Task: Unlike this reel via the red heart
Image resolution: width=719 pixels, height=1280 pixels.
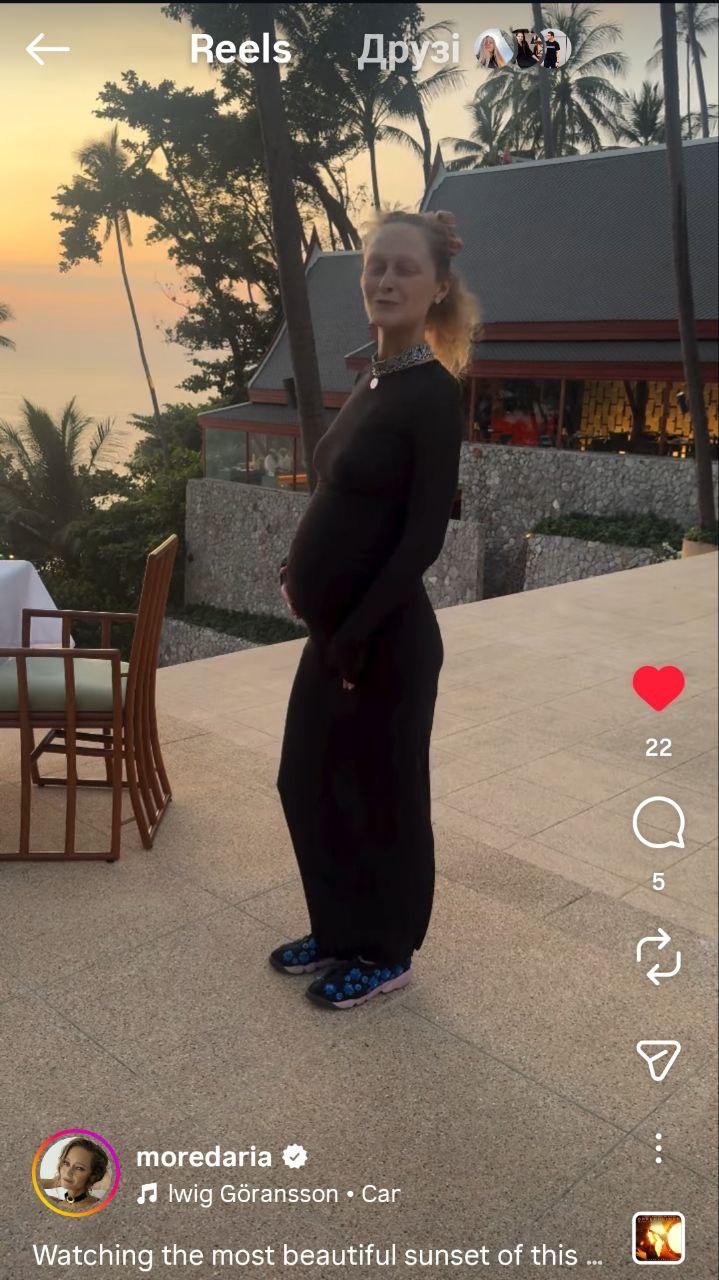Action: point(658,688)
